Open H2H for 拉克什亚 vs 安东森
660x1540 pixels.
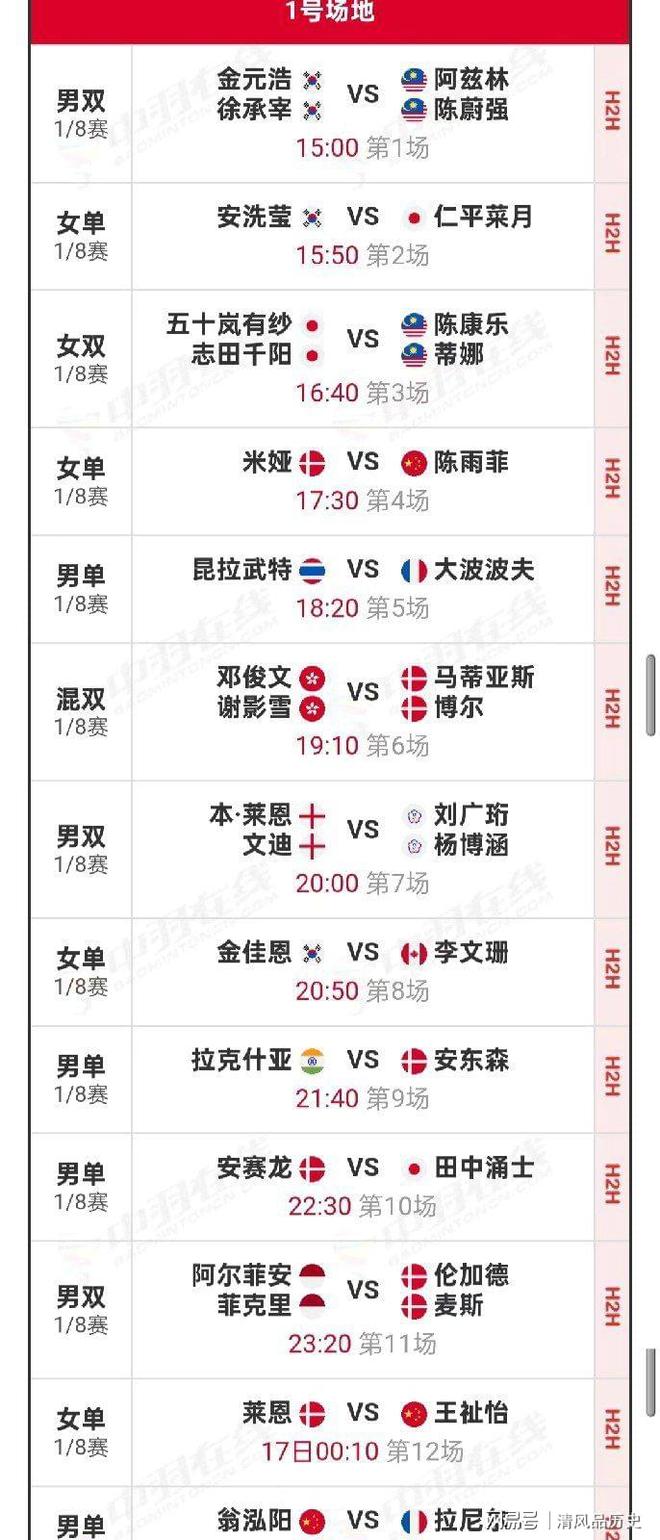[x=612, y=1077]
